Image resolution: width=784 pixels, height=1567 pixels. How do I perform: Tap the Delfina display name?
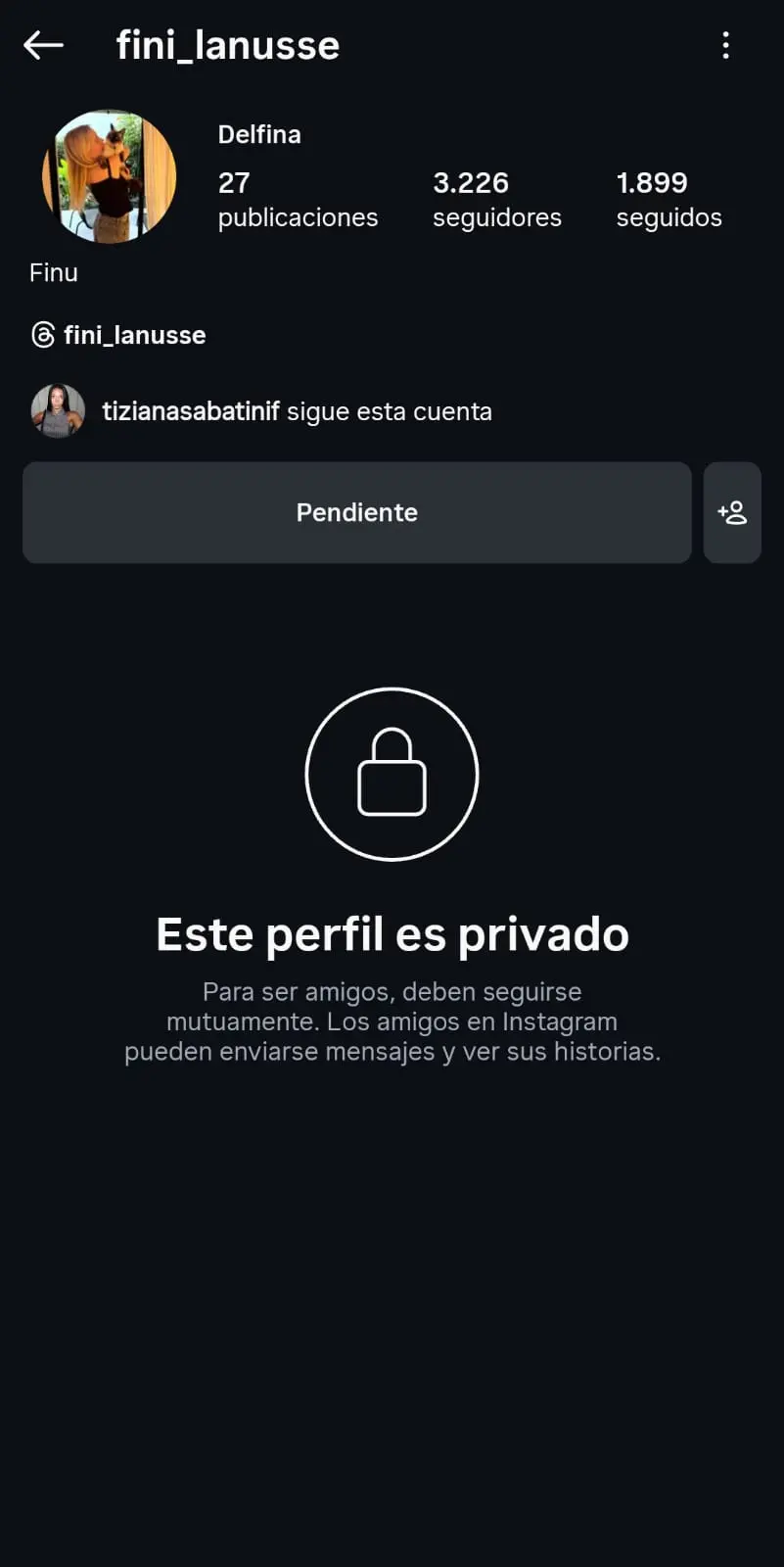coord(258,134)
